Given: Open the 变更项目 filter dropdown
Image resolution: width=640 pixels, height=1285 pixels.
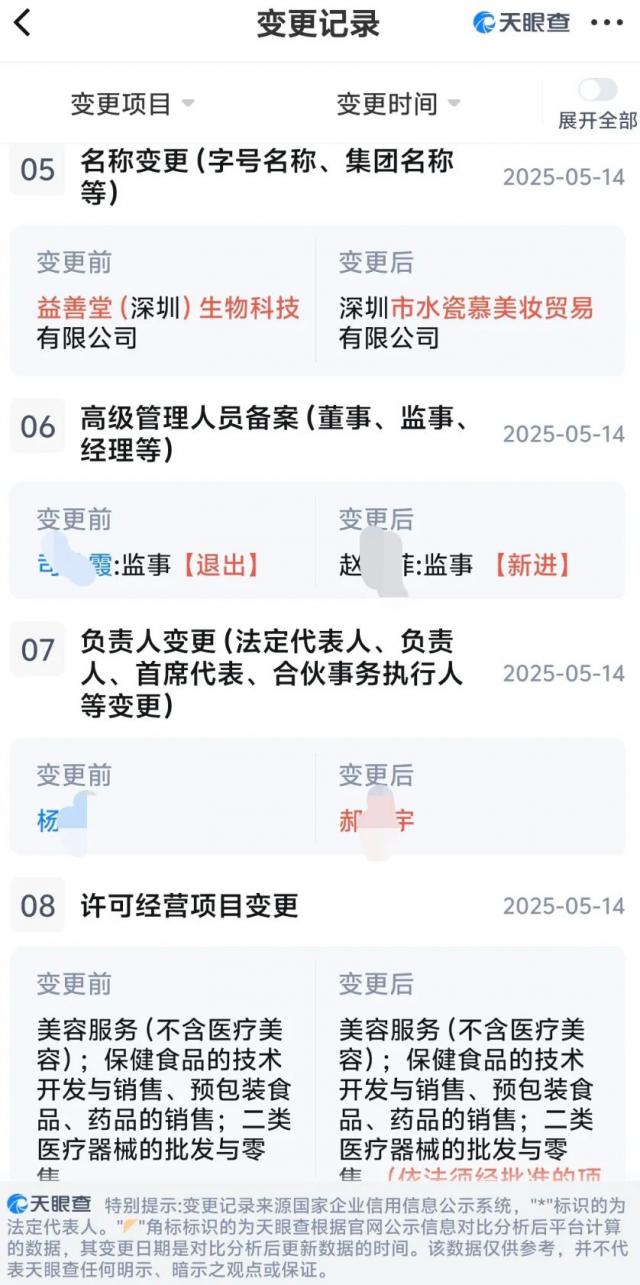Looking at the screenshot, I should [131, 104].
